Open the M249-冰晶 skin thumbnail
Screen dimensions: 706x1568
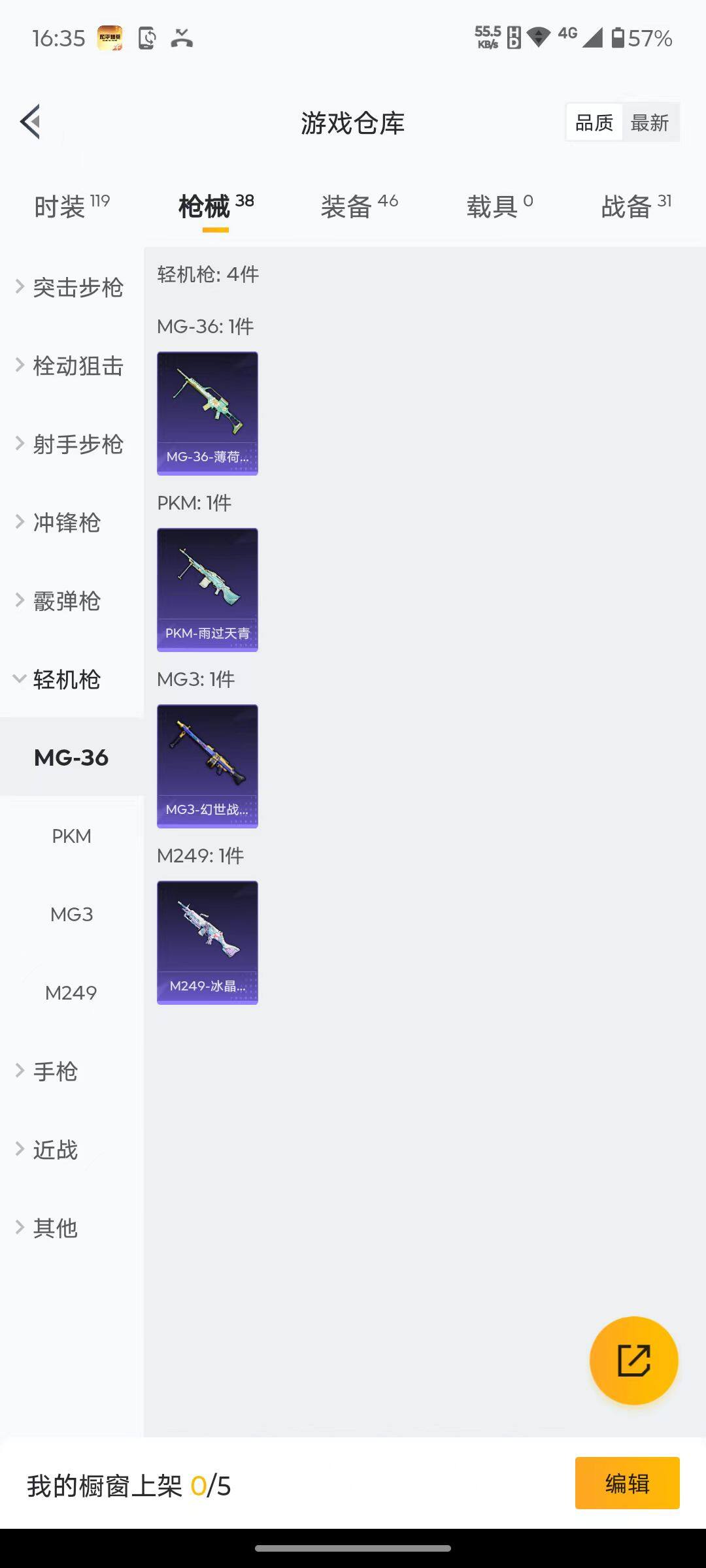point(207,943)
